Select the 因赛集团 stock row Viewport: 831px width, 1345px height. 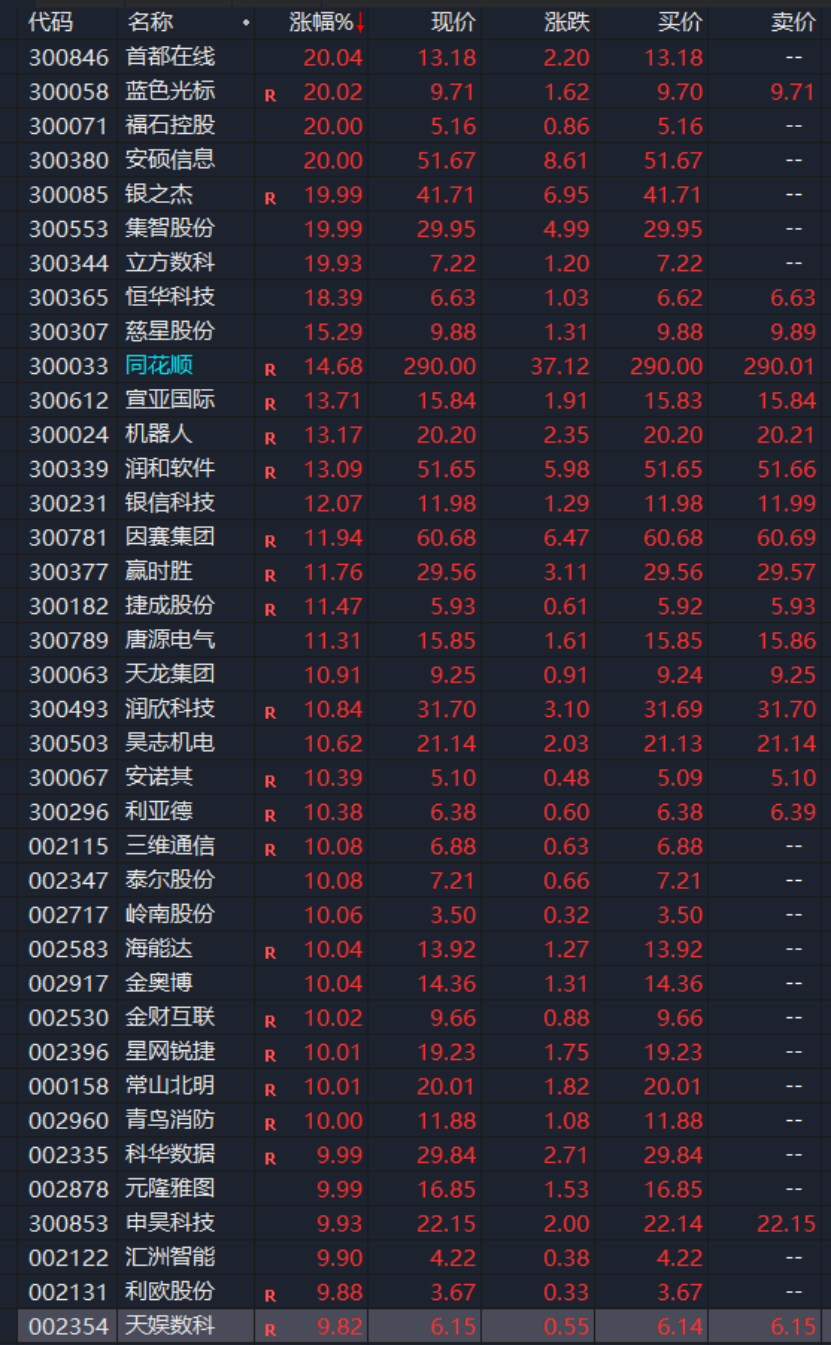(170, 537)
